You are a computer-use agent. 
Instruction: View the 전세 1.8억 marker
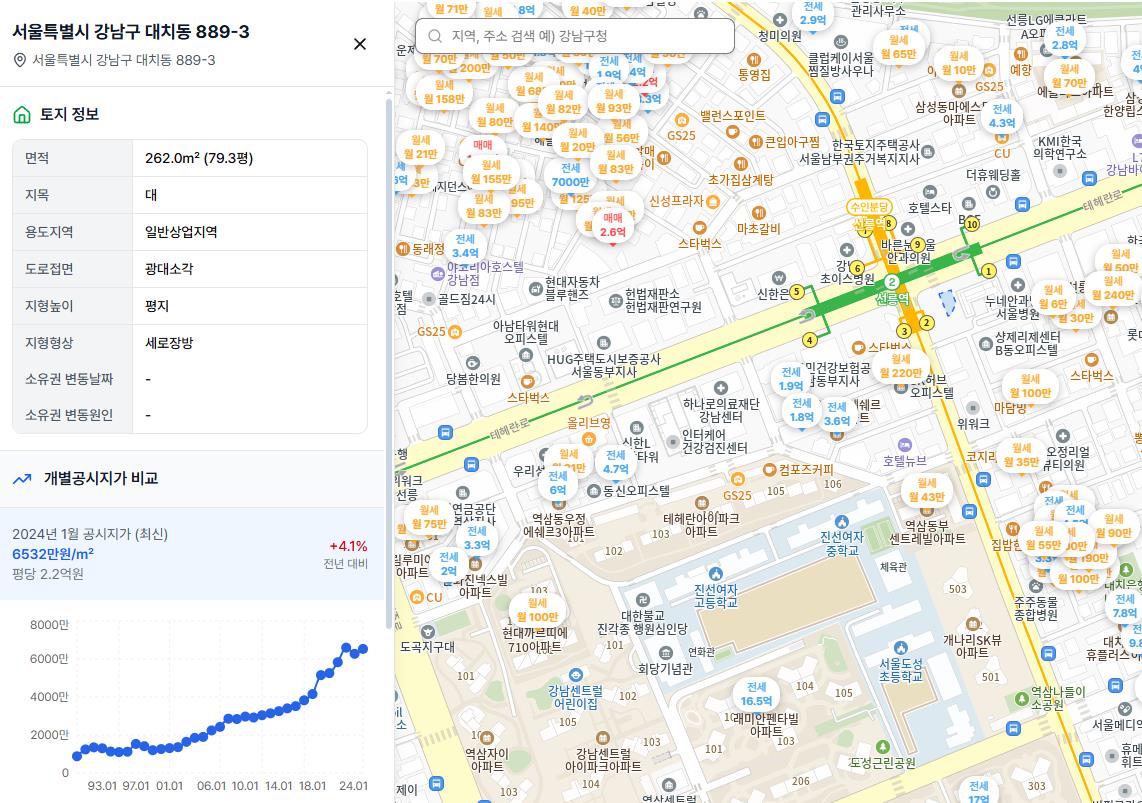(802, 410)
